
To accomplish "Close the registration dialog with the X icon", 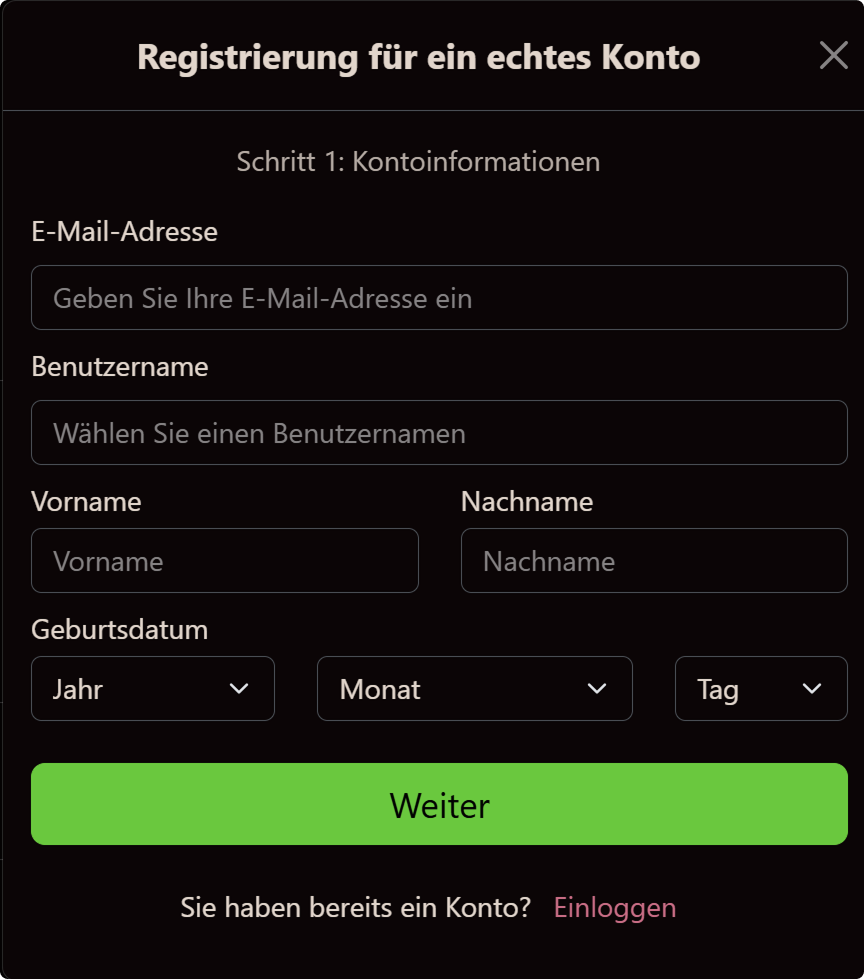I will (833, 56).
